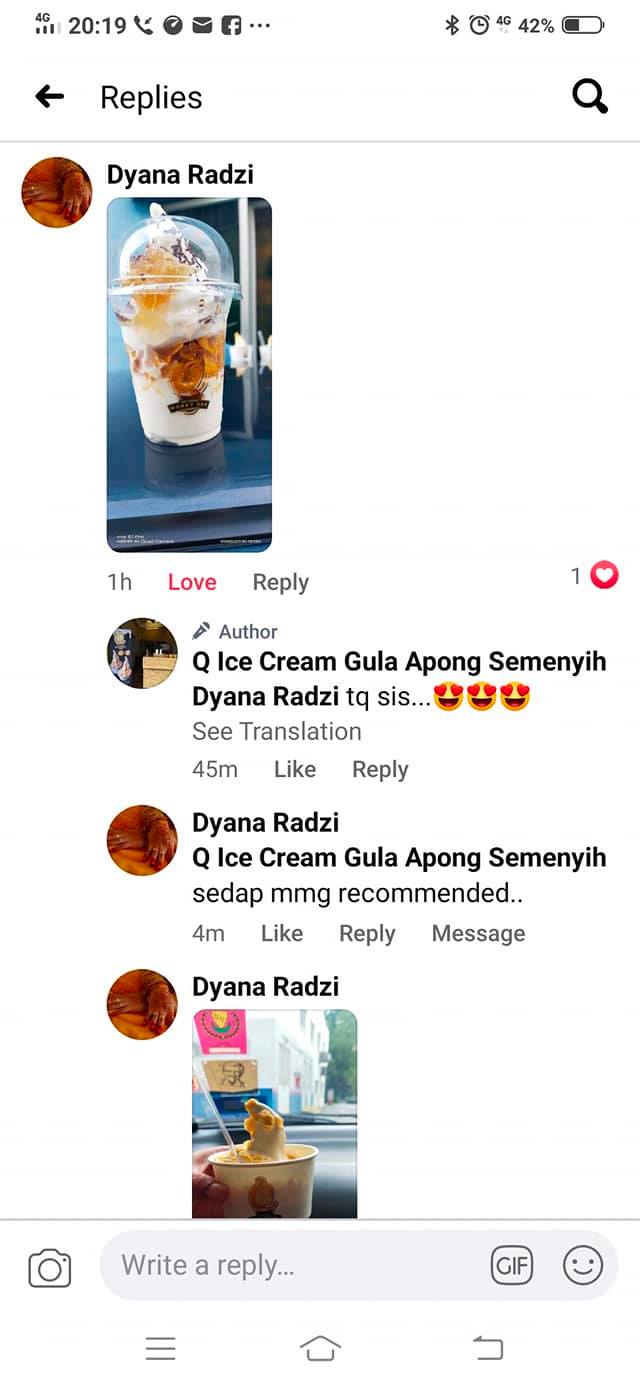Open Q Ice Cream Gula Apong Semenyih profile
This screenshot has height=1386, width=640.
399,661
